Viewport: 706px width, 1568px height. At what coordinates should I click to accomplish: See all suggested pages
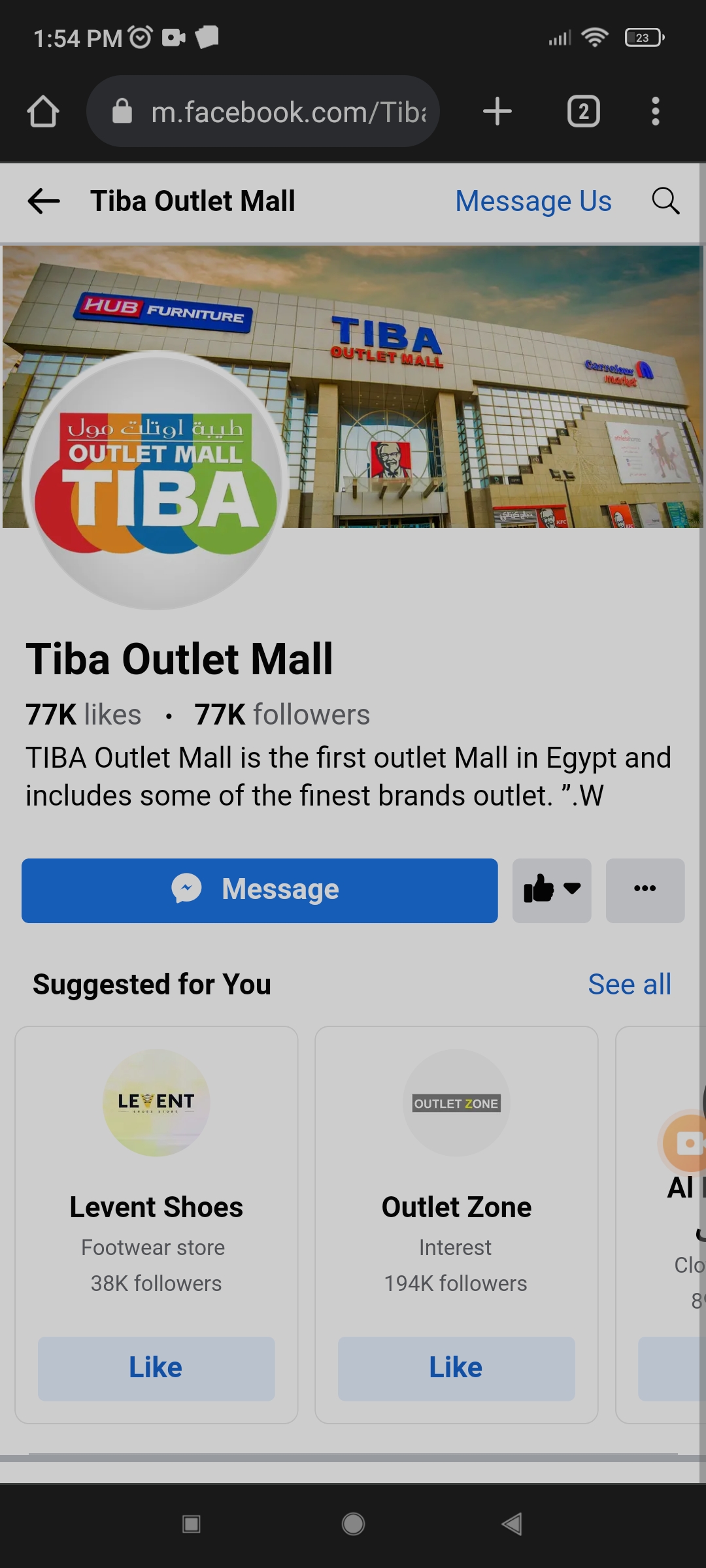(629, 984)
